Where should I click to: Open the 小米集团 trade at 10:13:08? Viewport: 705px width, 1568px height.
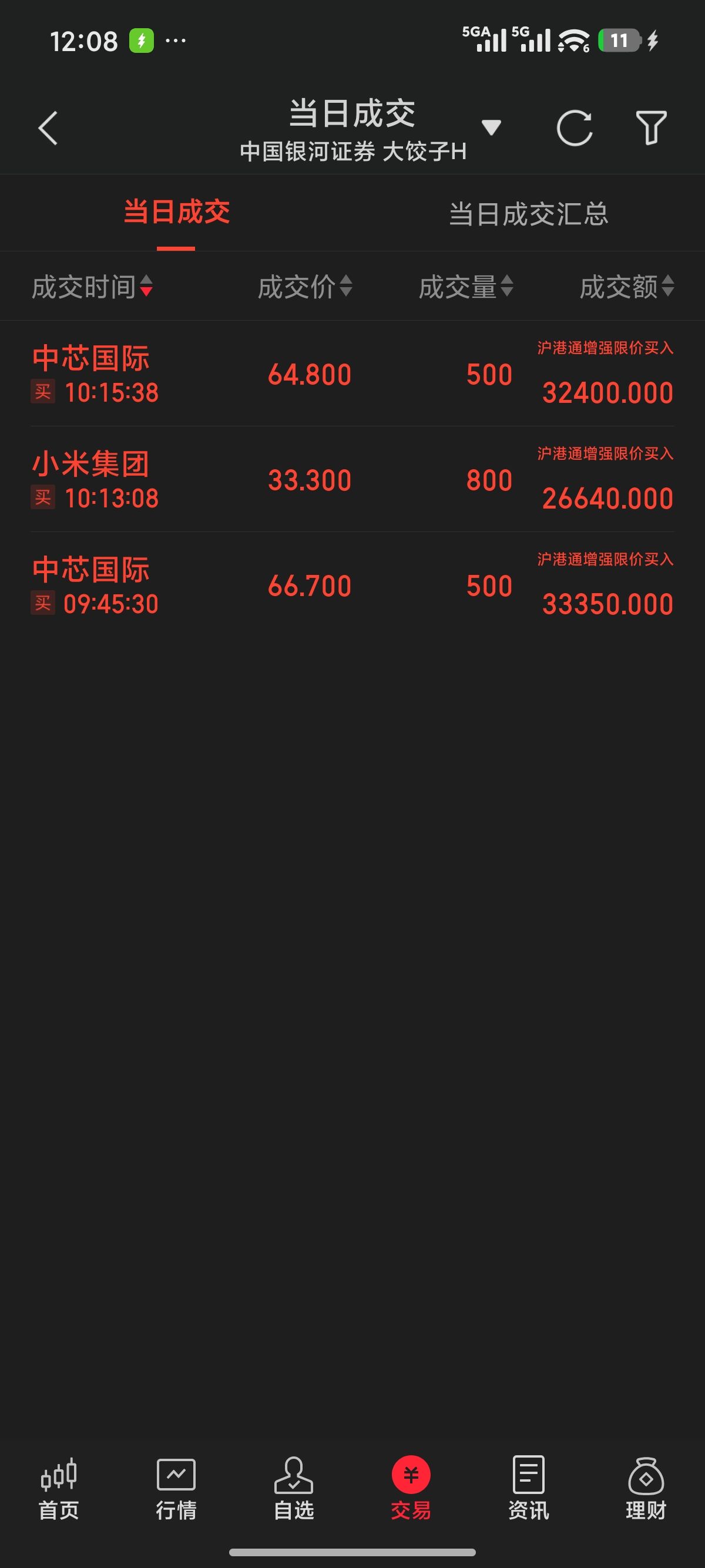point(352,480)
